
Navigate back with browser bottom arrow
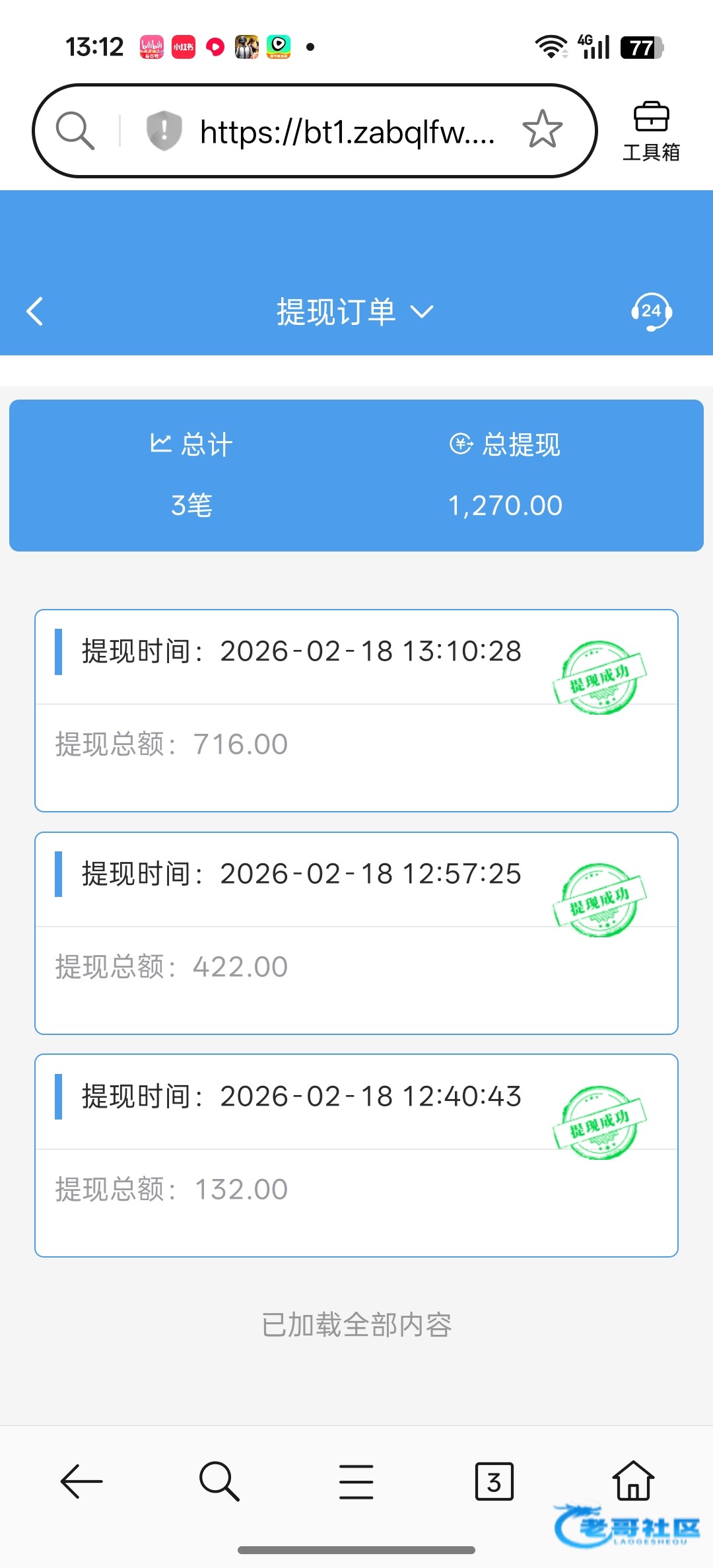coord(82,1481)
